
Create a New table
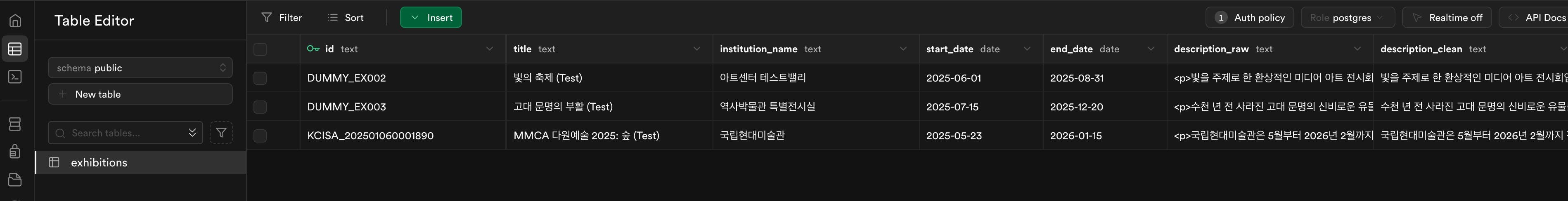[140, 94]
